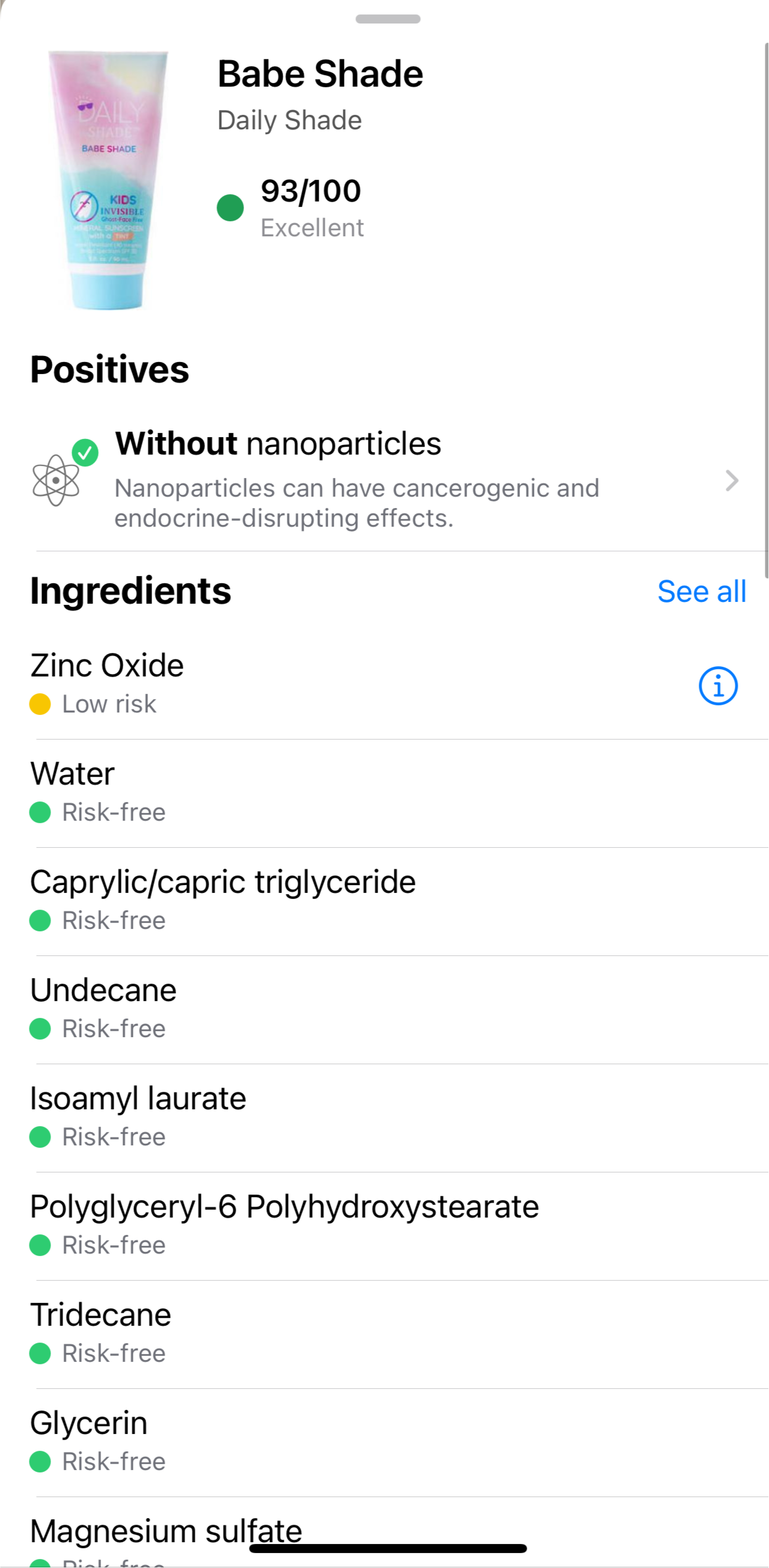
Task: Open the Zinc Oxide info icon
Action: pyautogui.click(x=718, y=686)
